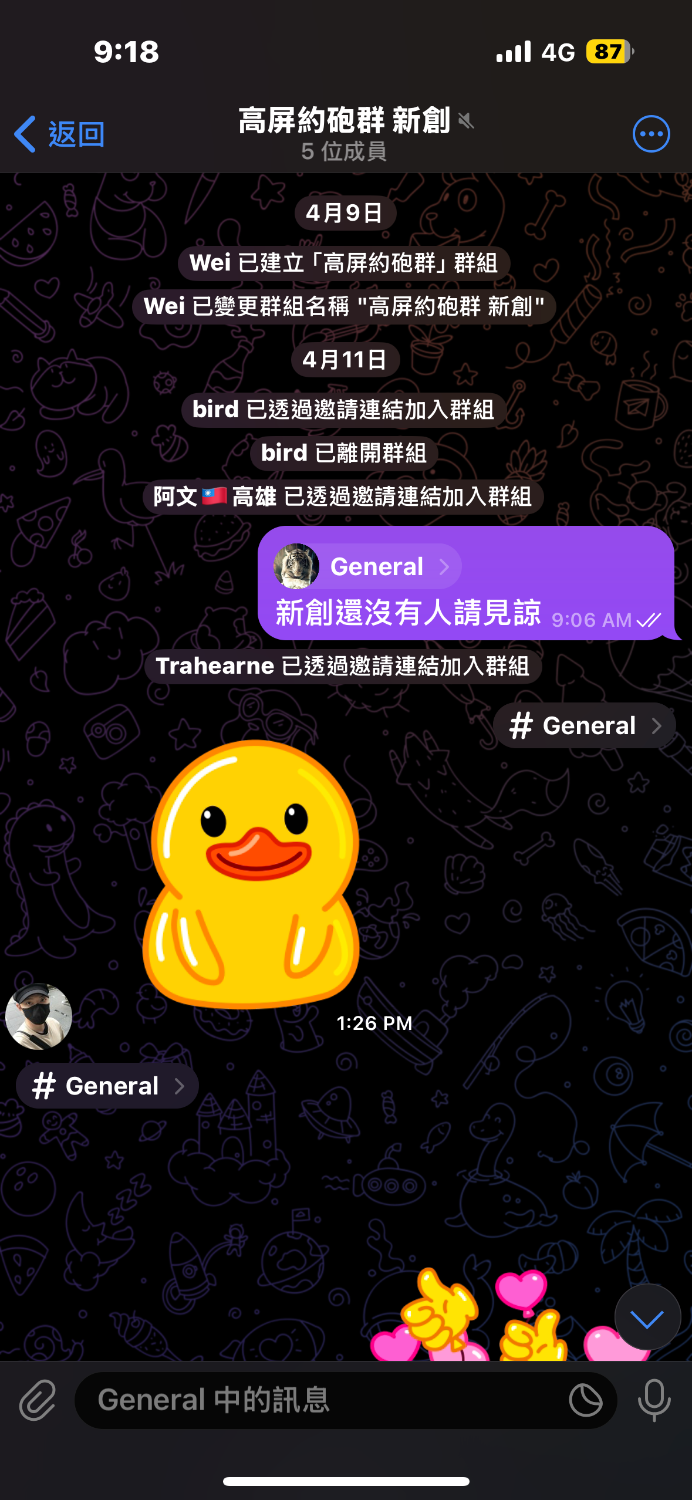View the yellow duck sticker
The height and width of the screenshot is (1500, 692).
click(x=250, y=875)
